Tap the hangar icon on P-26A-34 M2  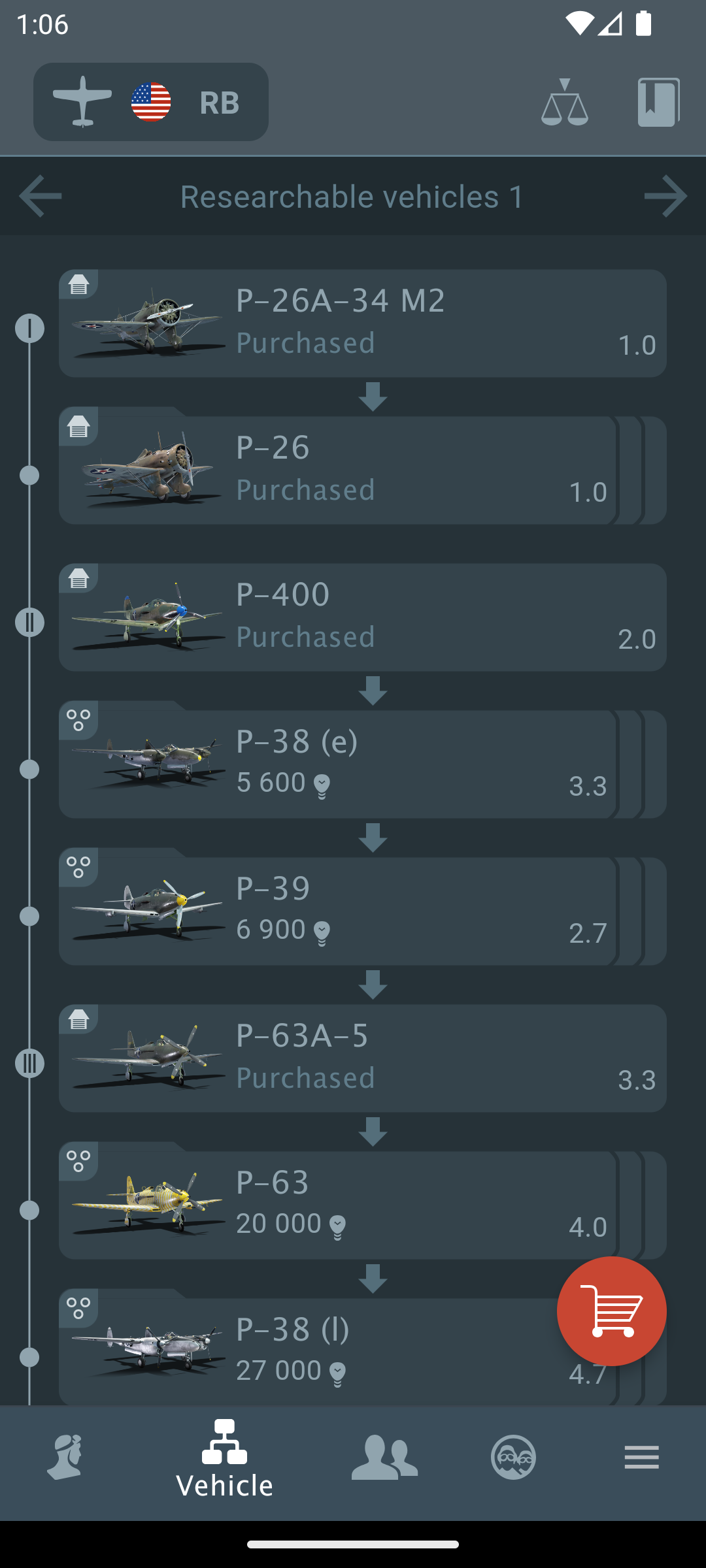pos(80,285)
